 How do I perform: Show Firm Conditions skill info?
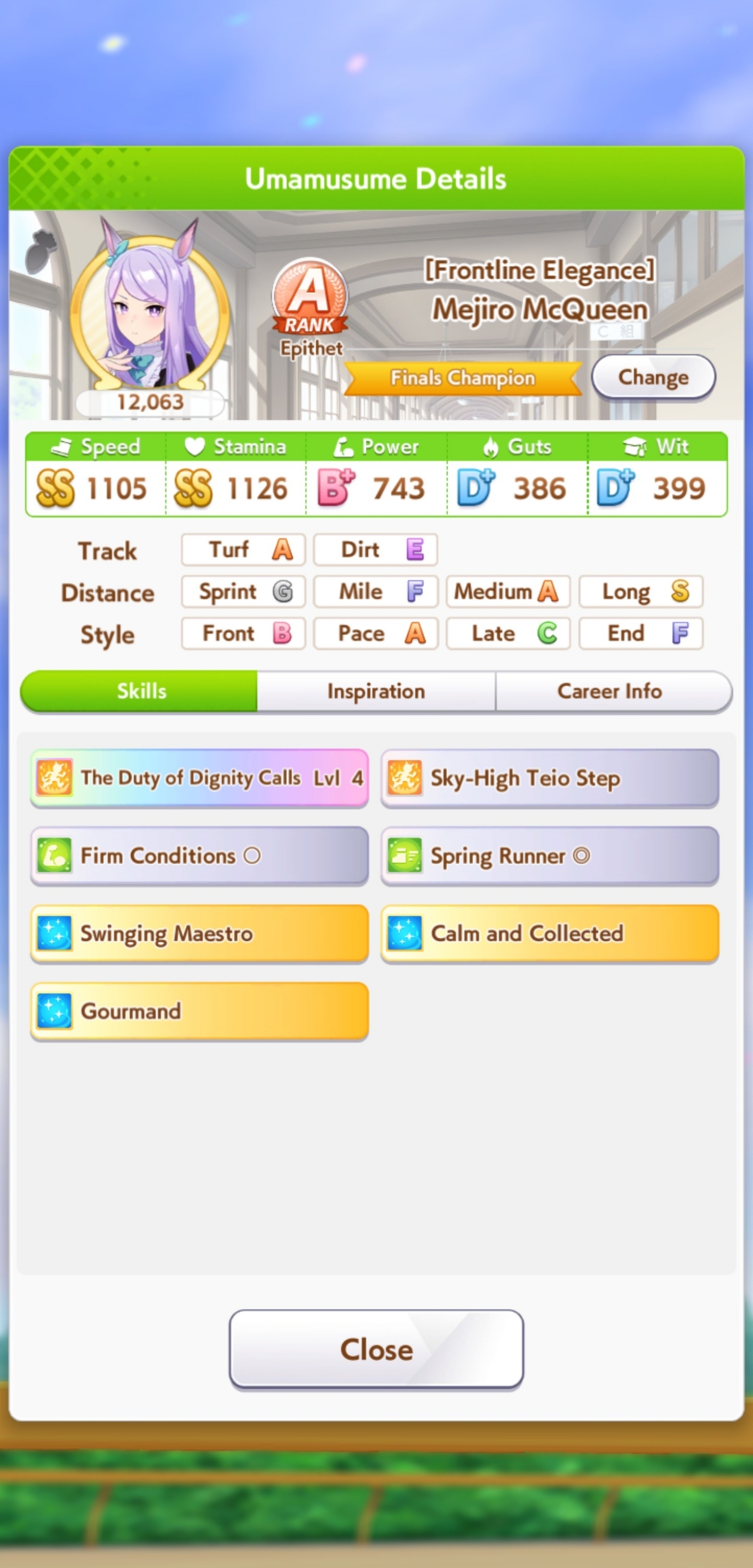[x=199, y=856]
